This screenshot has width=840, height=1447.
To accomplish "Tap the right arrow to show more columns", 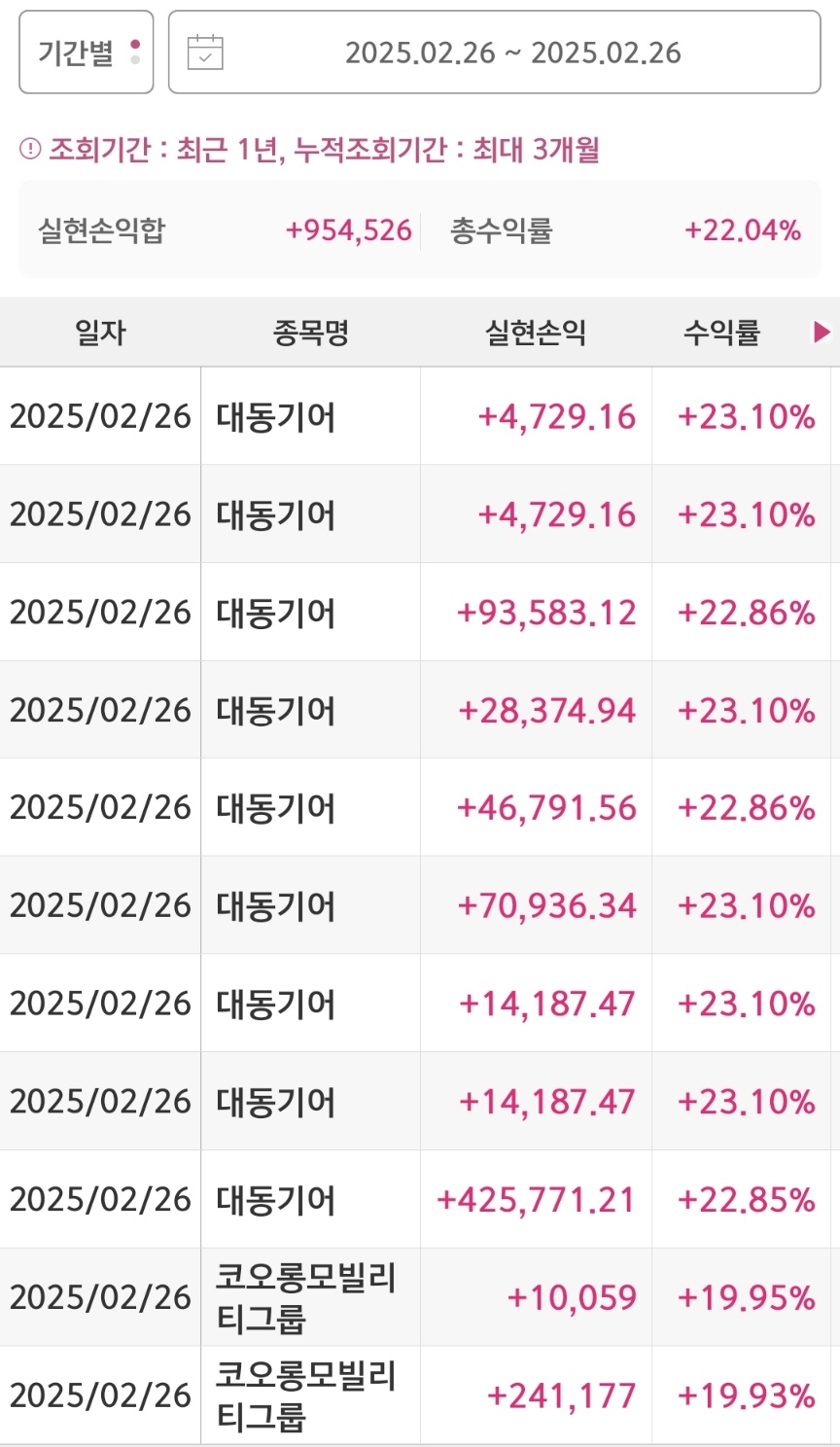I will pyautogui.click(x=822, y=333).
